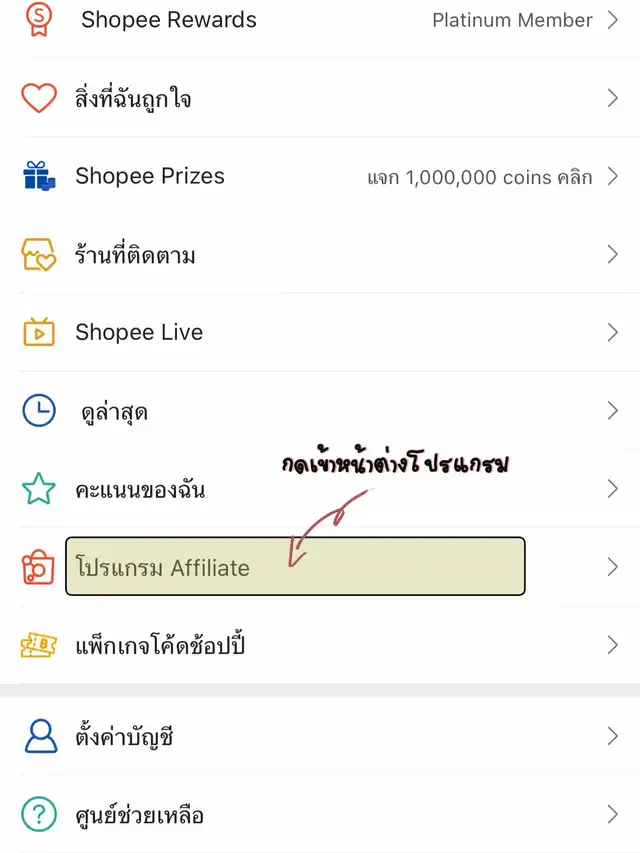Open ศูนย์ช่วยเหลือ help centre

tap(320, 815)
